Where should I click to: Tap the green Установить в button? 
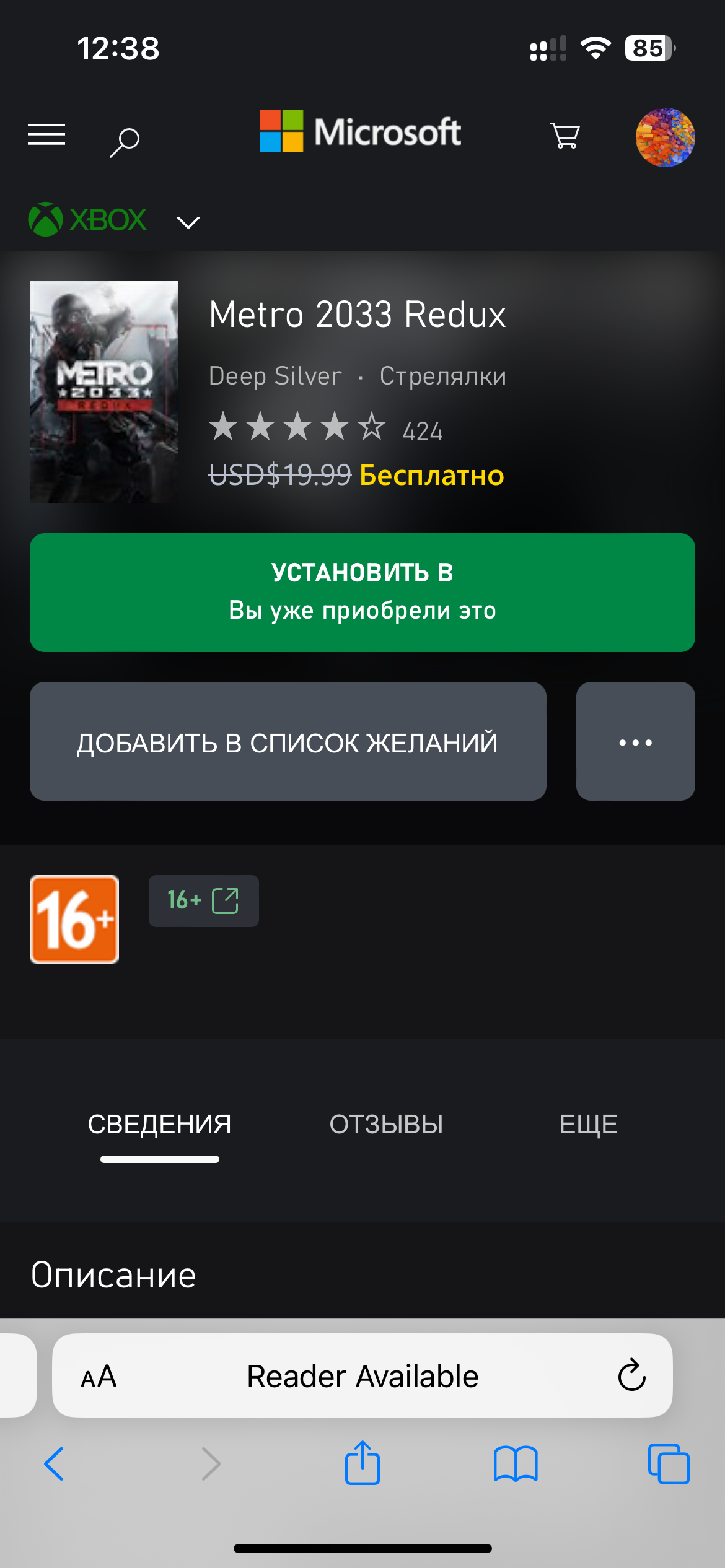point(362,593)
